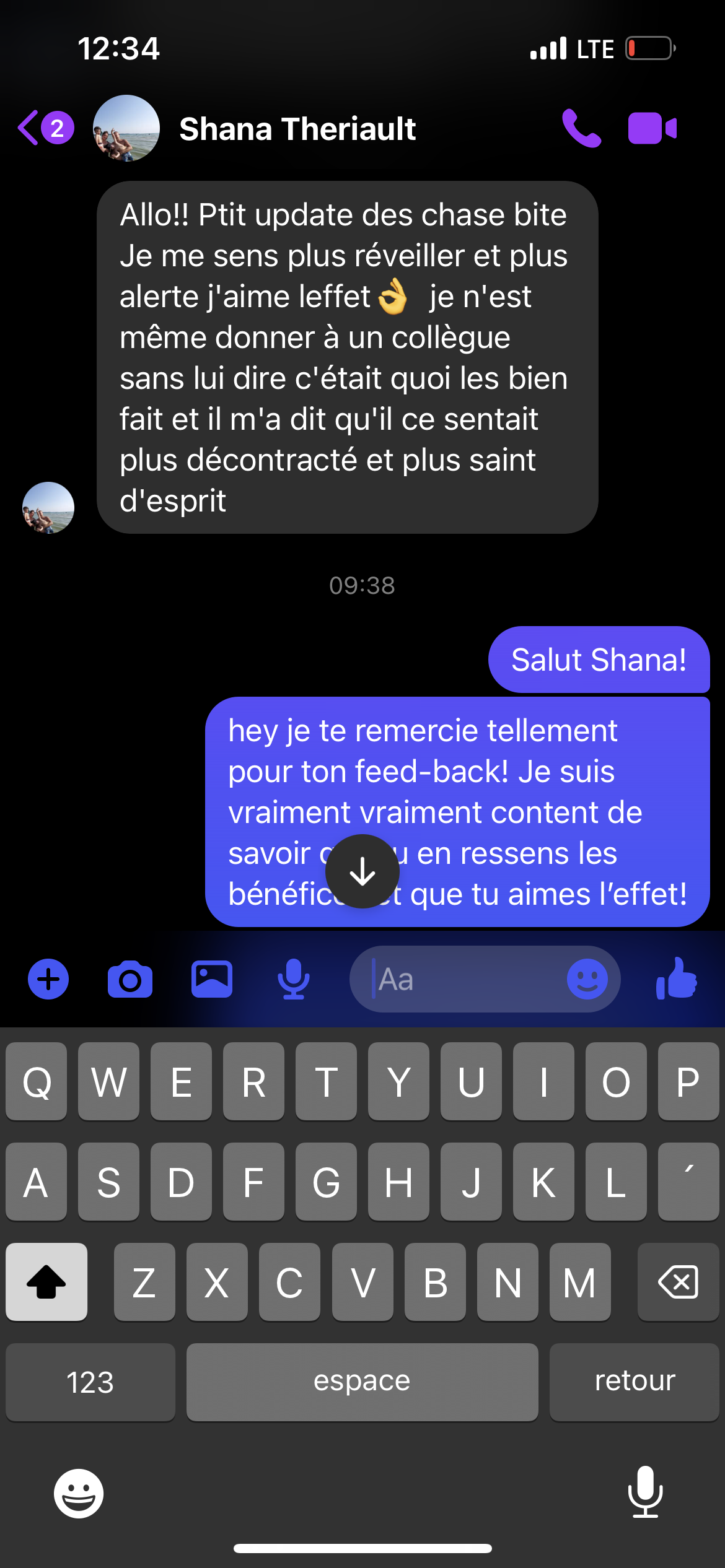The height and width of the screenshot is (1568, 725).
Task: Tap the retour key on the keyboard
Action: point(634,1382)
